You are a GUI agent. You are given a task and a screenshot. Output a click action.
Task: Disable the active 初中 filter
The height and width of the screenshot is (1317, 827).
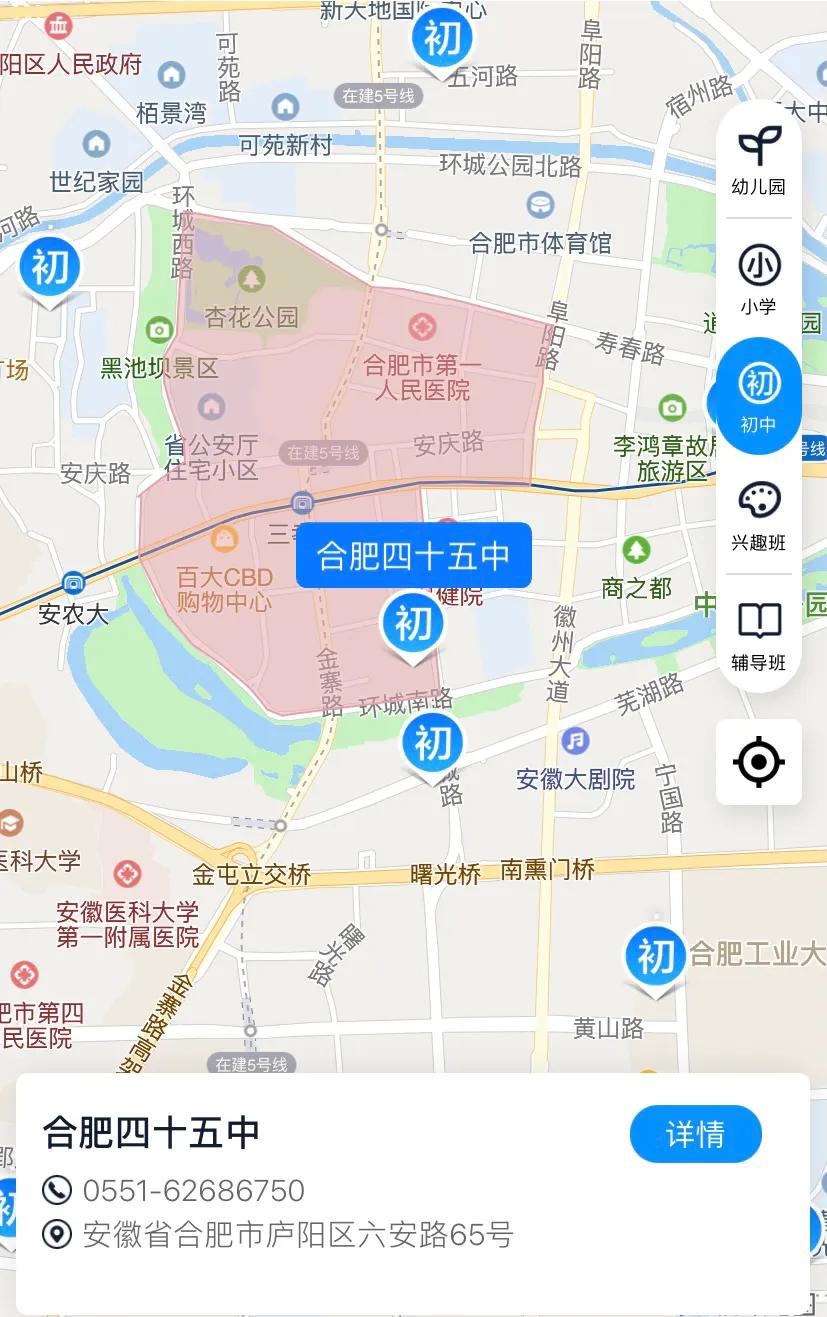click(758, 395)
